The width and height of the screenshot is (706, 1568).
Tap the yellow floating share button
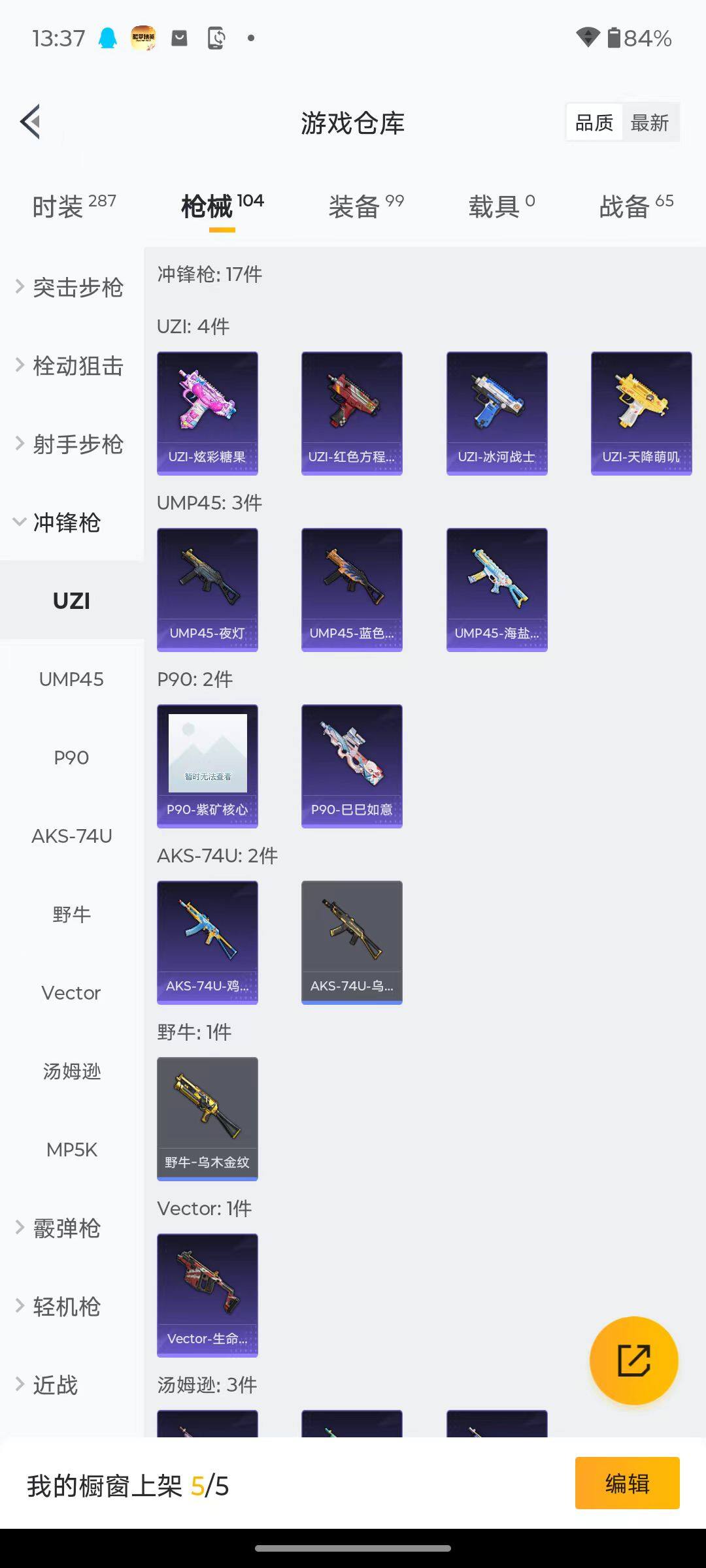[x=633, y=1360]
